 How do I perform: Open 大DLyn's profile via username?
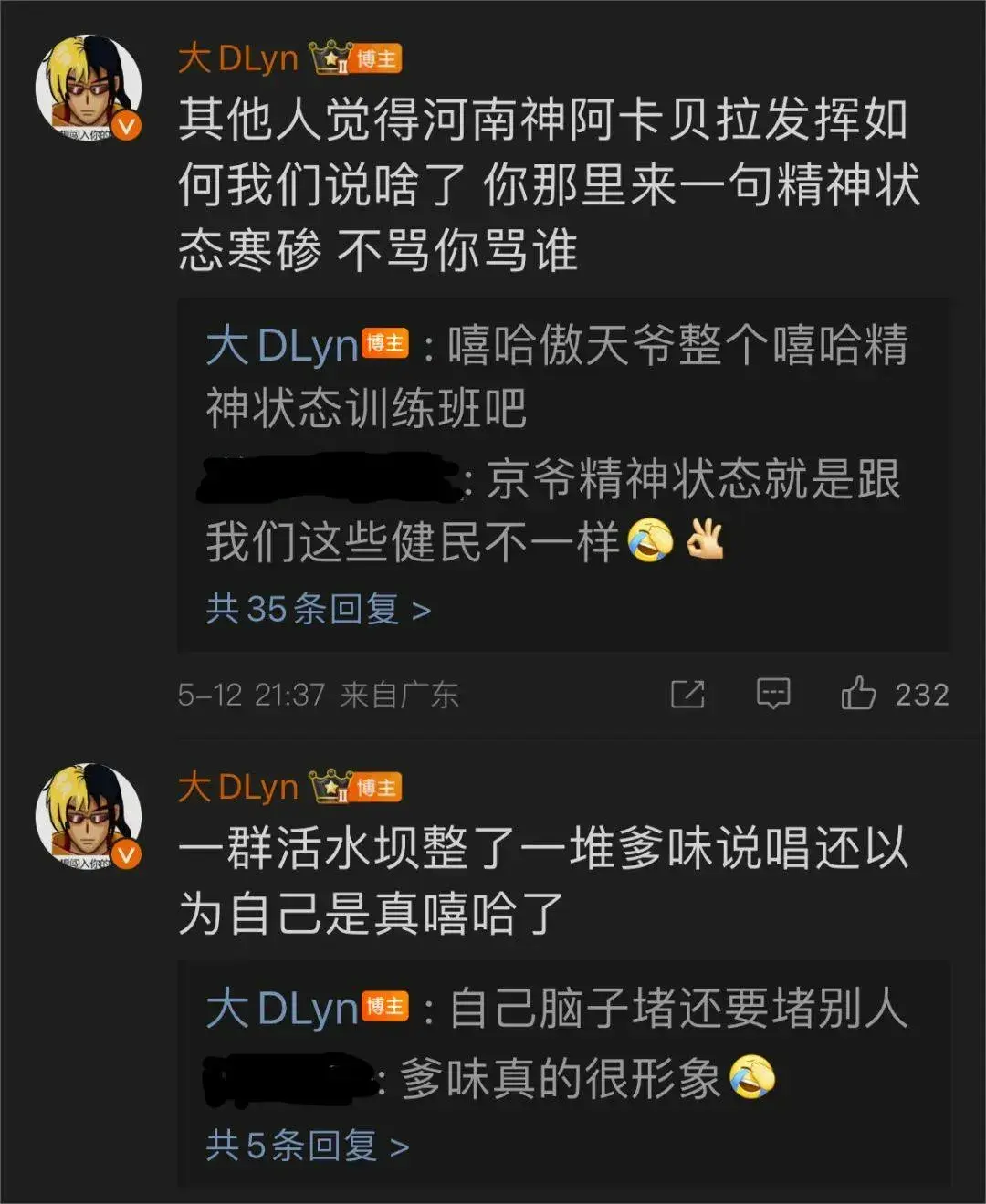click(x=239, y=58)
